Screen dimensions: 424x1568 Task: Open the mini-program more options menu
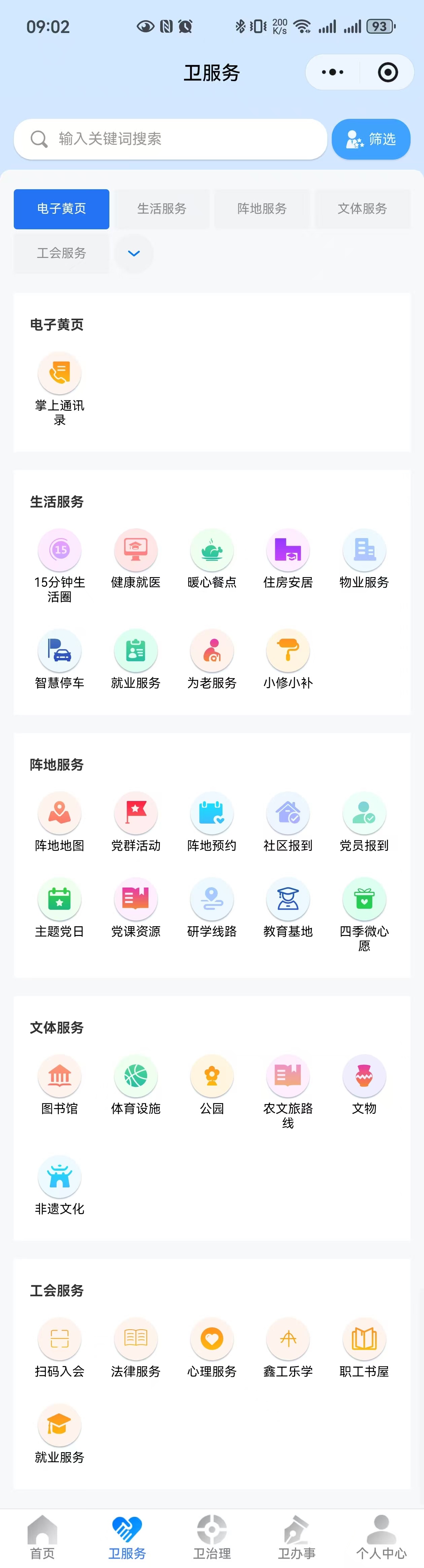point(333,72)
